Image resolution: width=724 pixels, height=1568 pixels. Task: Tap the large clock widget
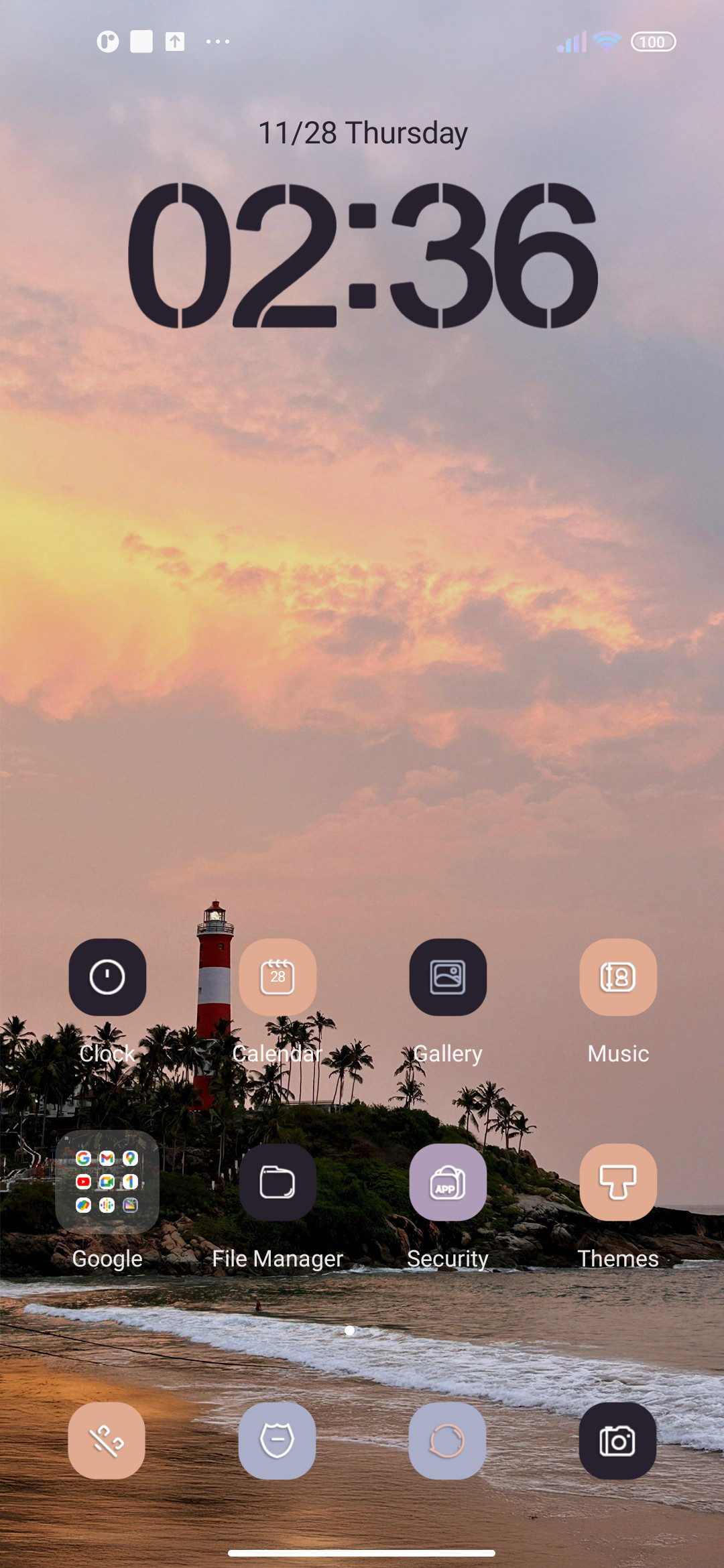tap(362, 255)
